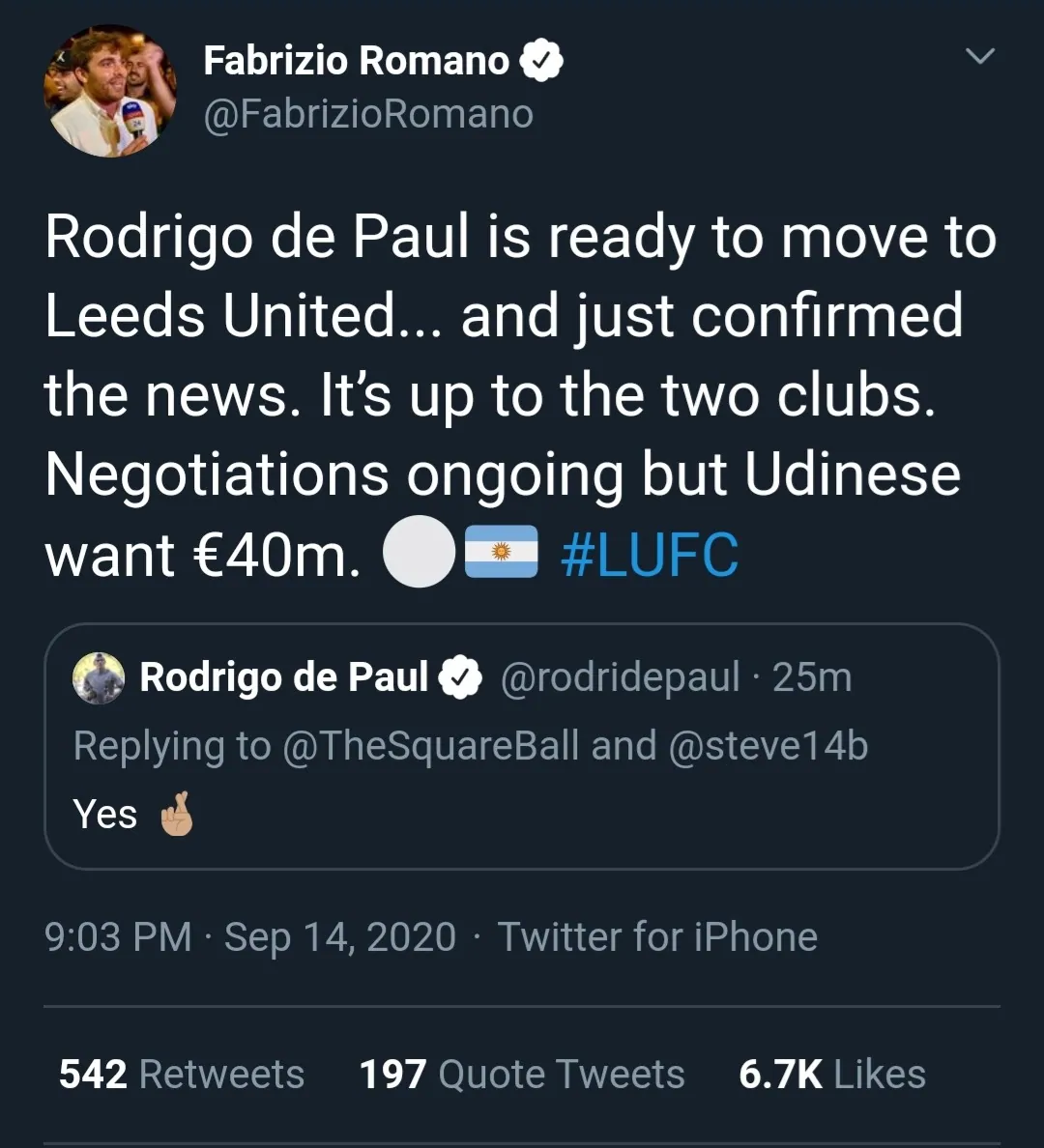Viewport: 1044px width, 1148px height.
Task: Click the Argentina flag emoji
Action: tap(503, 553)
